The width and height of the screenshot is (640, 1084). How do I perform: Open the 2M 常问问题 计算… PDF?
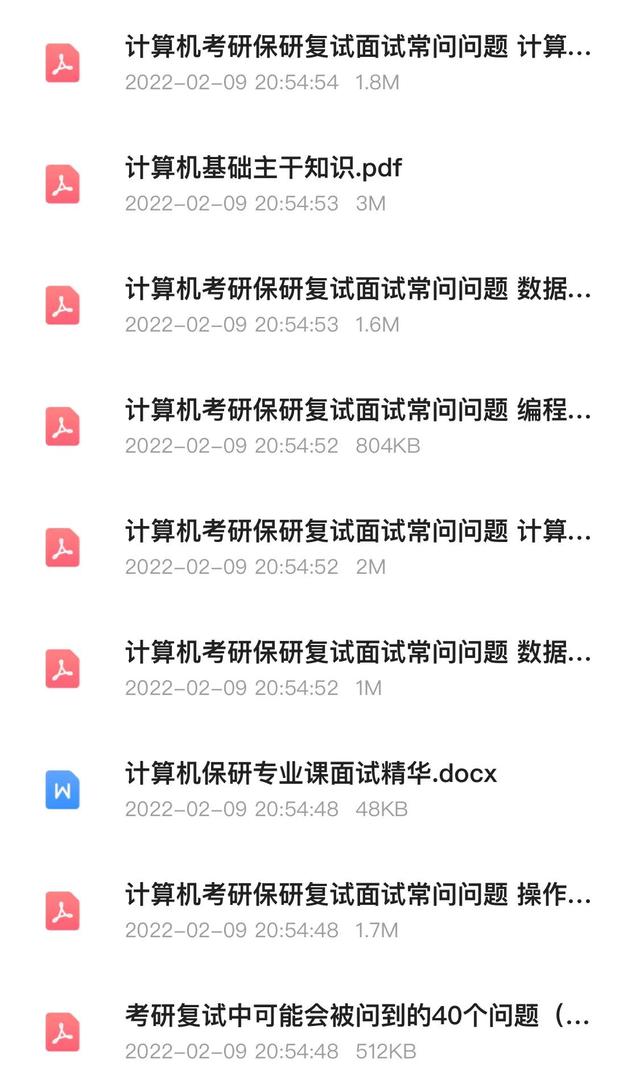[x=357, y=531]
